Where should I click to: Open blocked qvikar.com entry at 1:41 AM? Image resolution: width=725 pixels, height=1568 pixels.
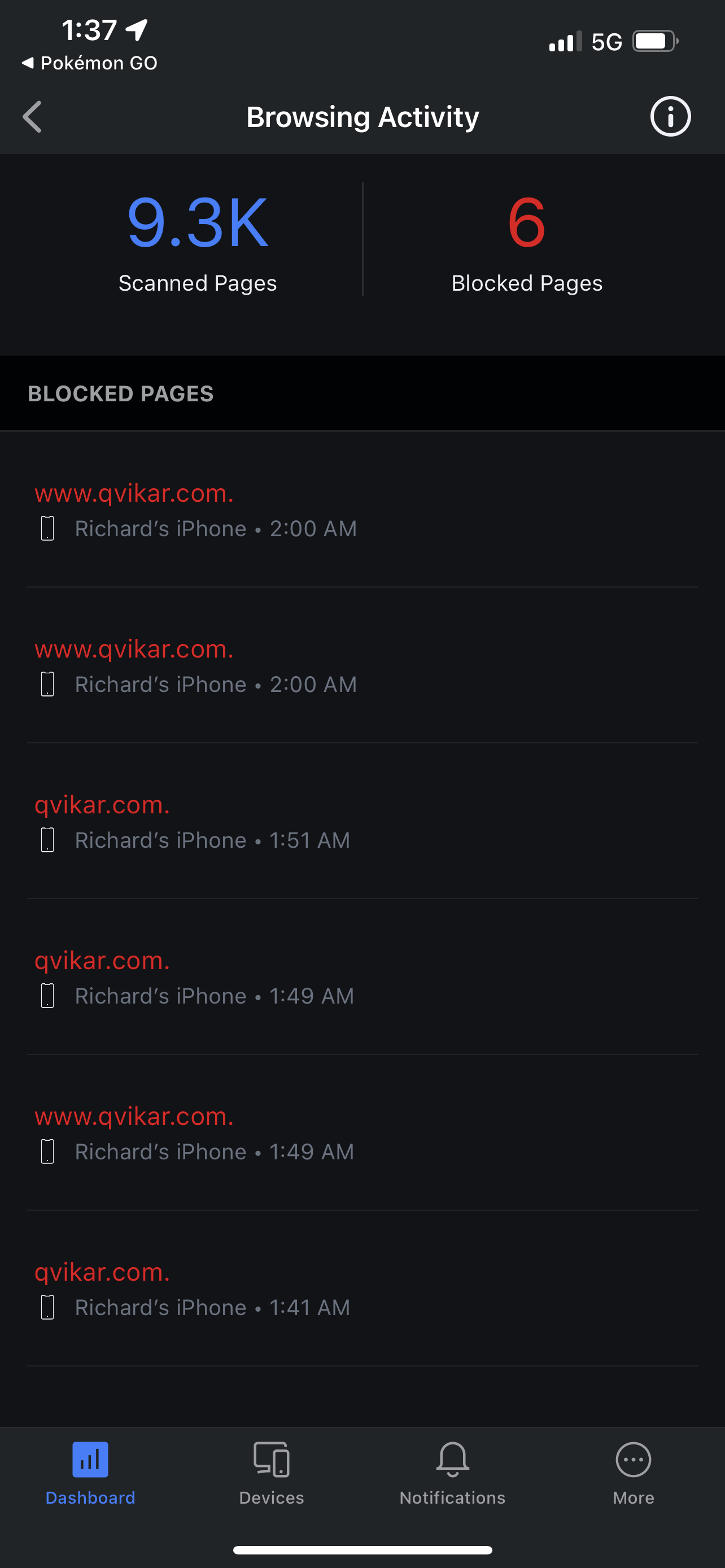(362, 1288)
